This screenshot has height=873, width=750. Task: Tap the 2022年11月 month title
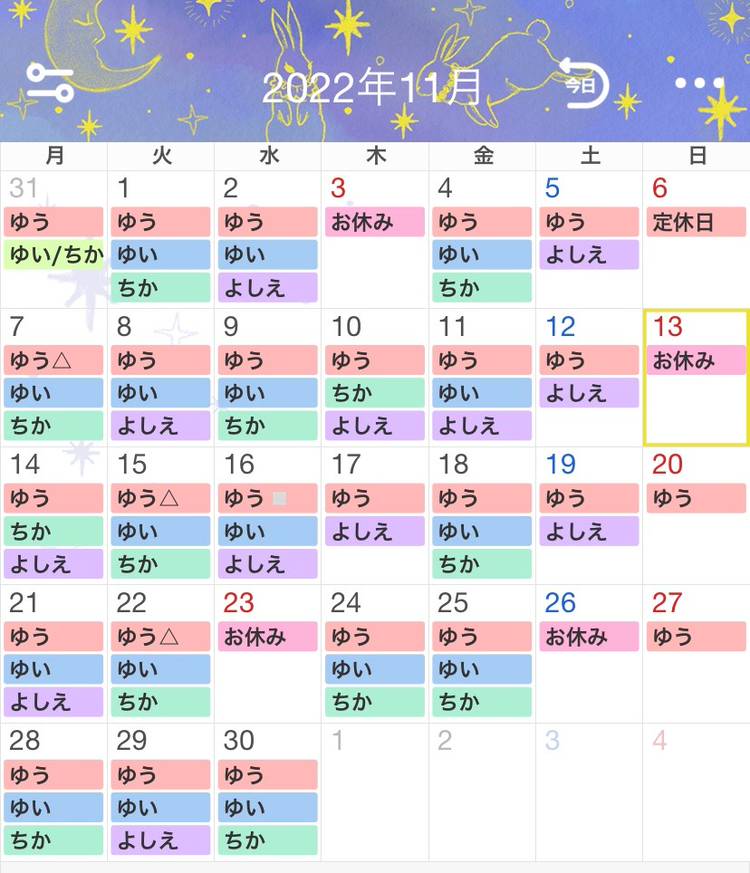(x=372, y=87)
